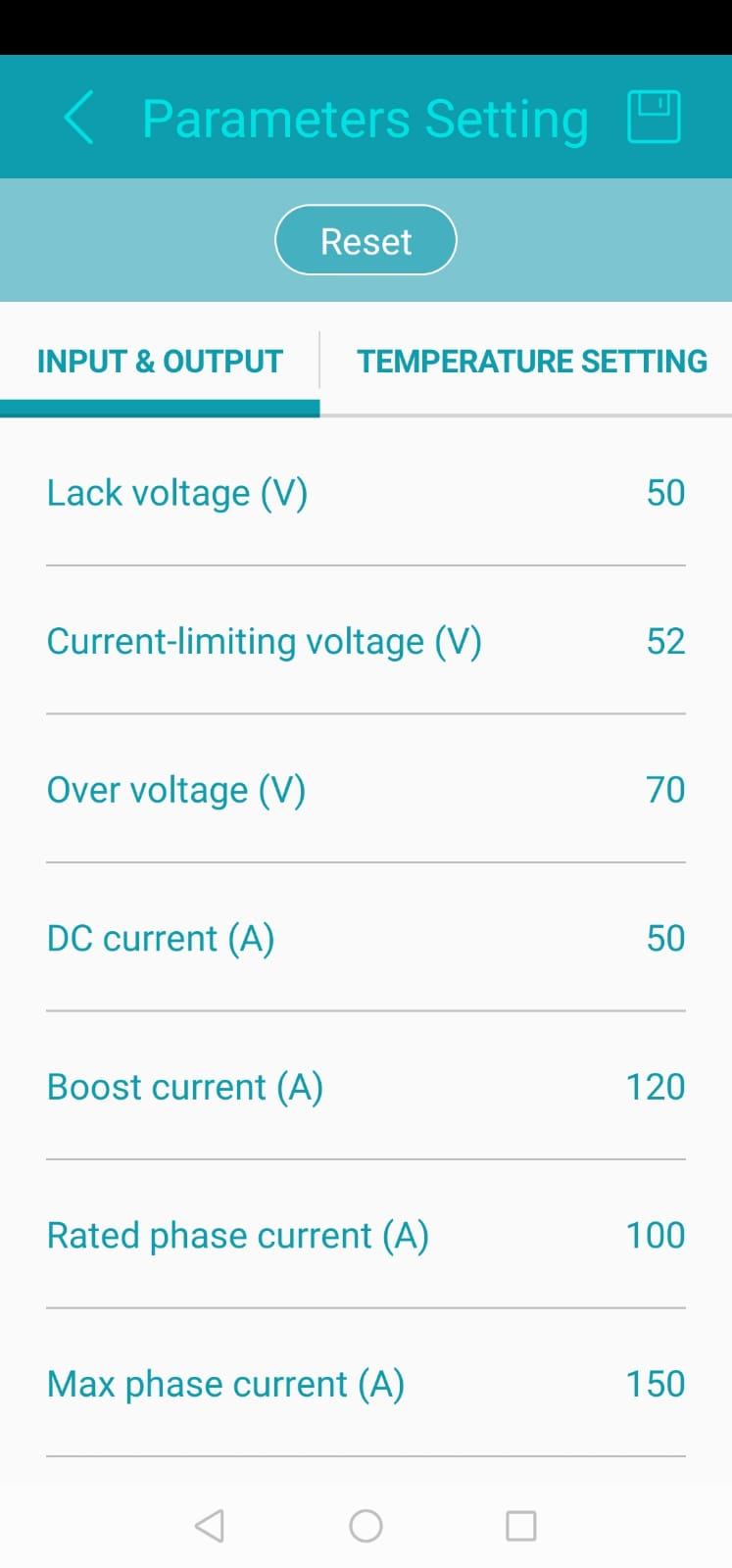Save parameters with the floppy disk icon
This screenshot has height=1568, width=732.
tap(654, 118)
